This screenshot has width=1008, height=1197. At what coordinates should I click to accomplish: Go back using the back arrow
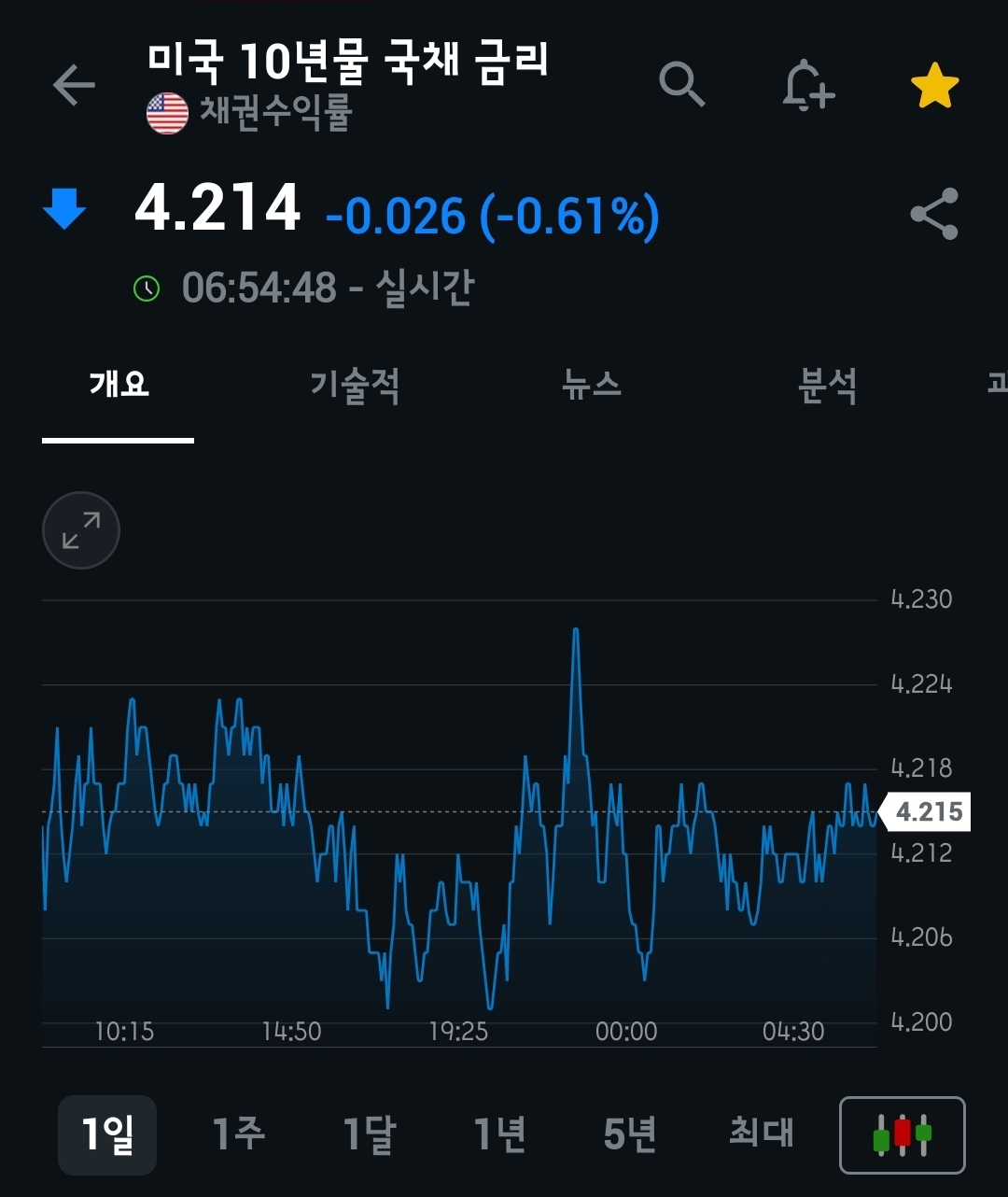point(74,86)
